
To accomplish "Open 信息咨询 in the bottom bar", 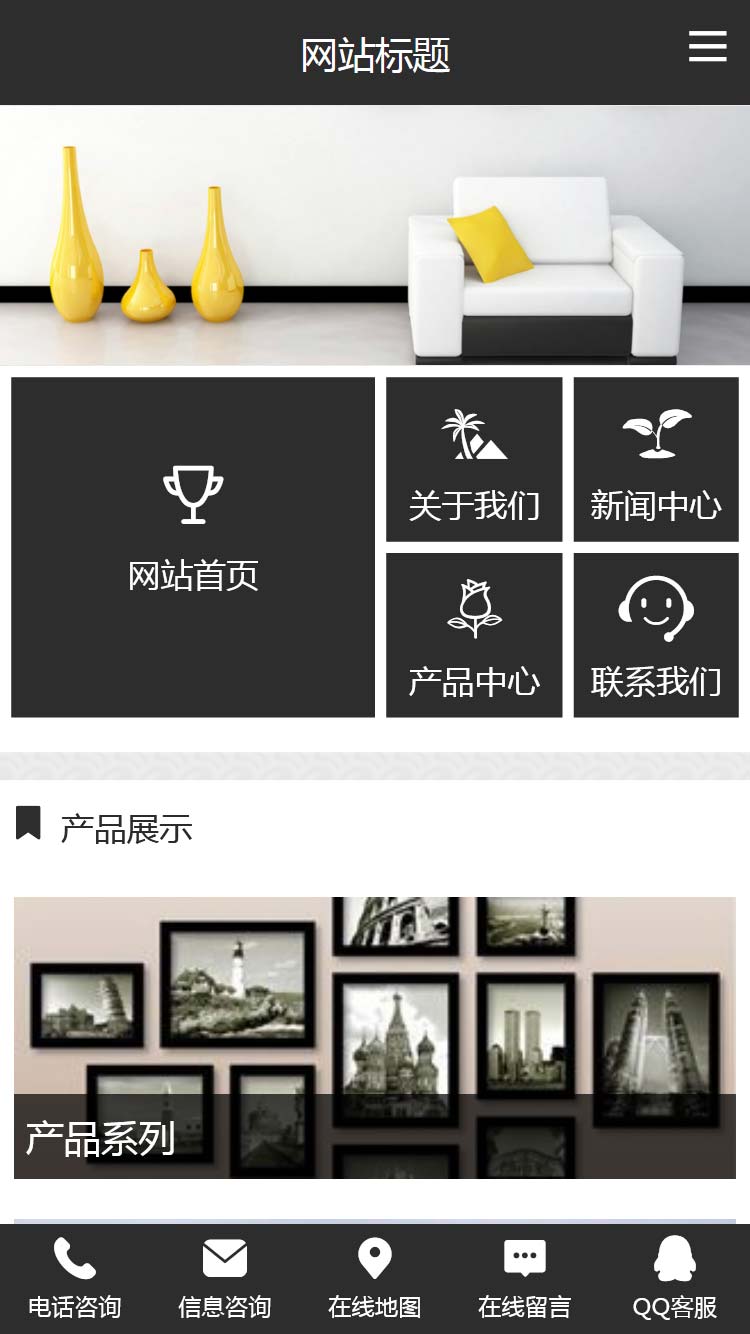I will (225, 1278).
